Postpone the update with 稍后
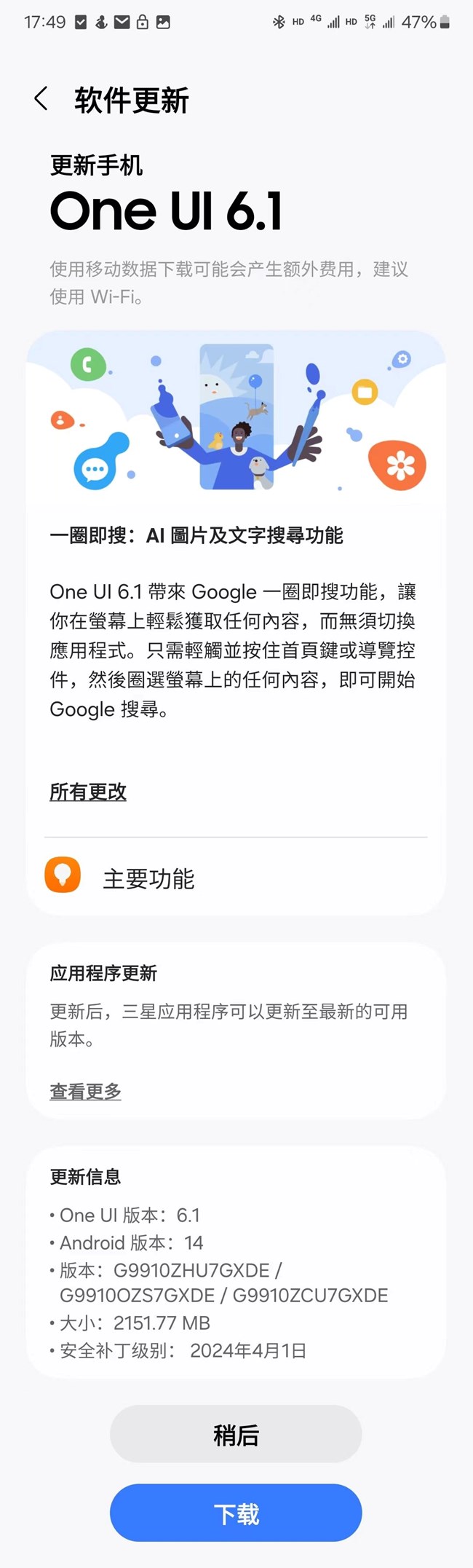 point(236,1435)
